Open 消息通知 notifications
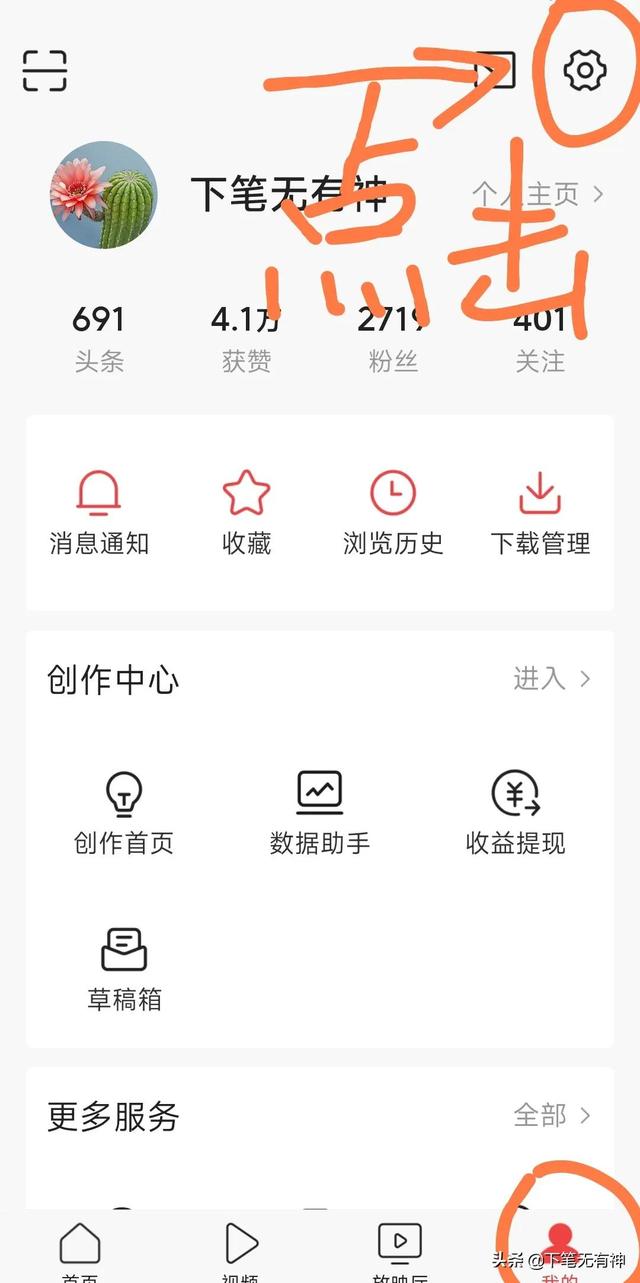Viewport: 640px width, 1283px height. pos(99,513)
